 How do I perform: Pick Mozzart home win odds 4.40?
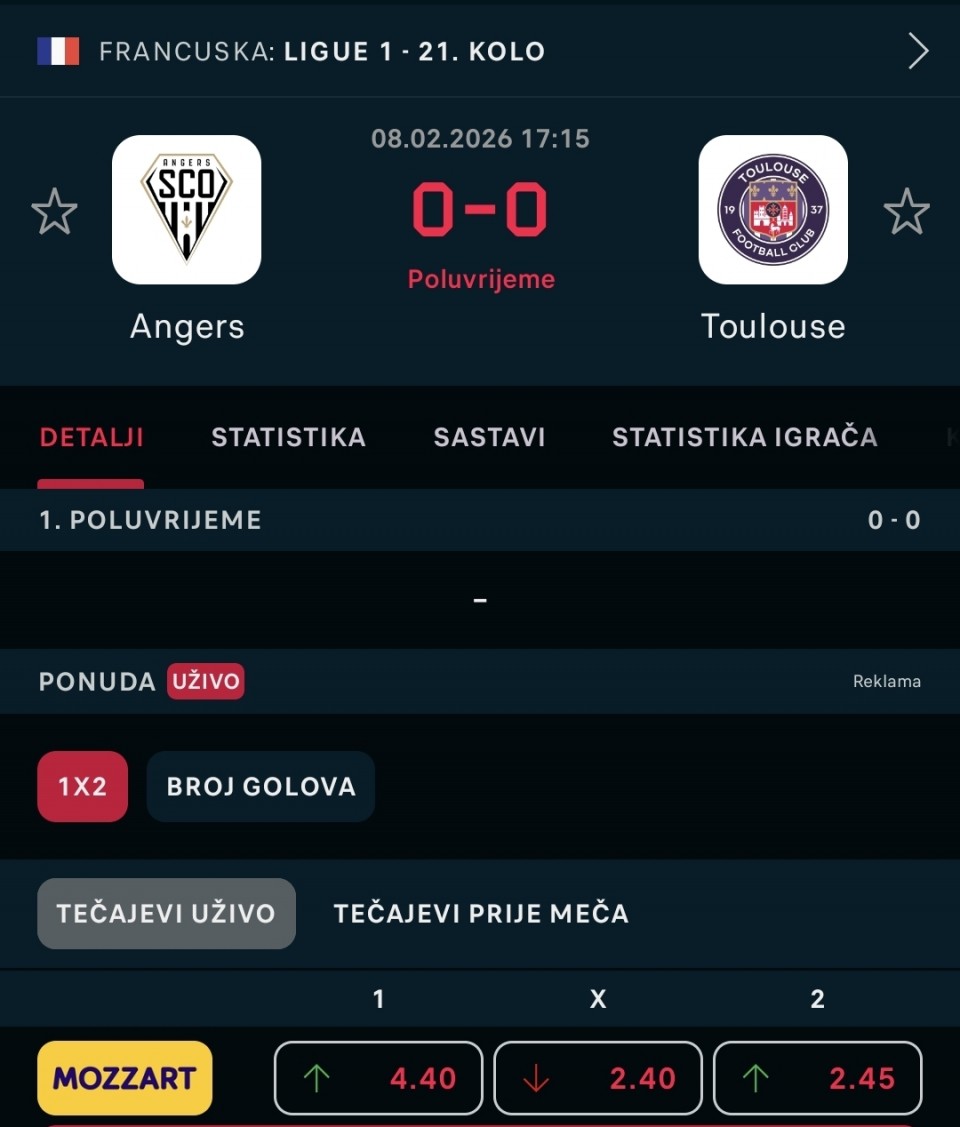pyautogui.click(x=378, y=1078)
